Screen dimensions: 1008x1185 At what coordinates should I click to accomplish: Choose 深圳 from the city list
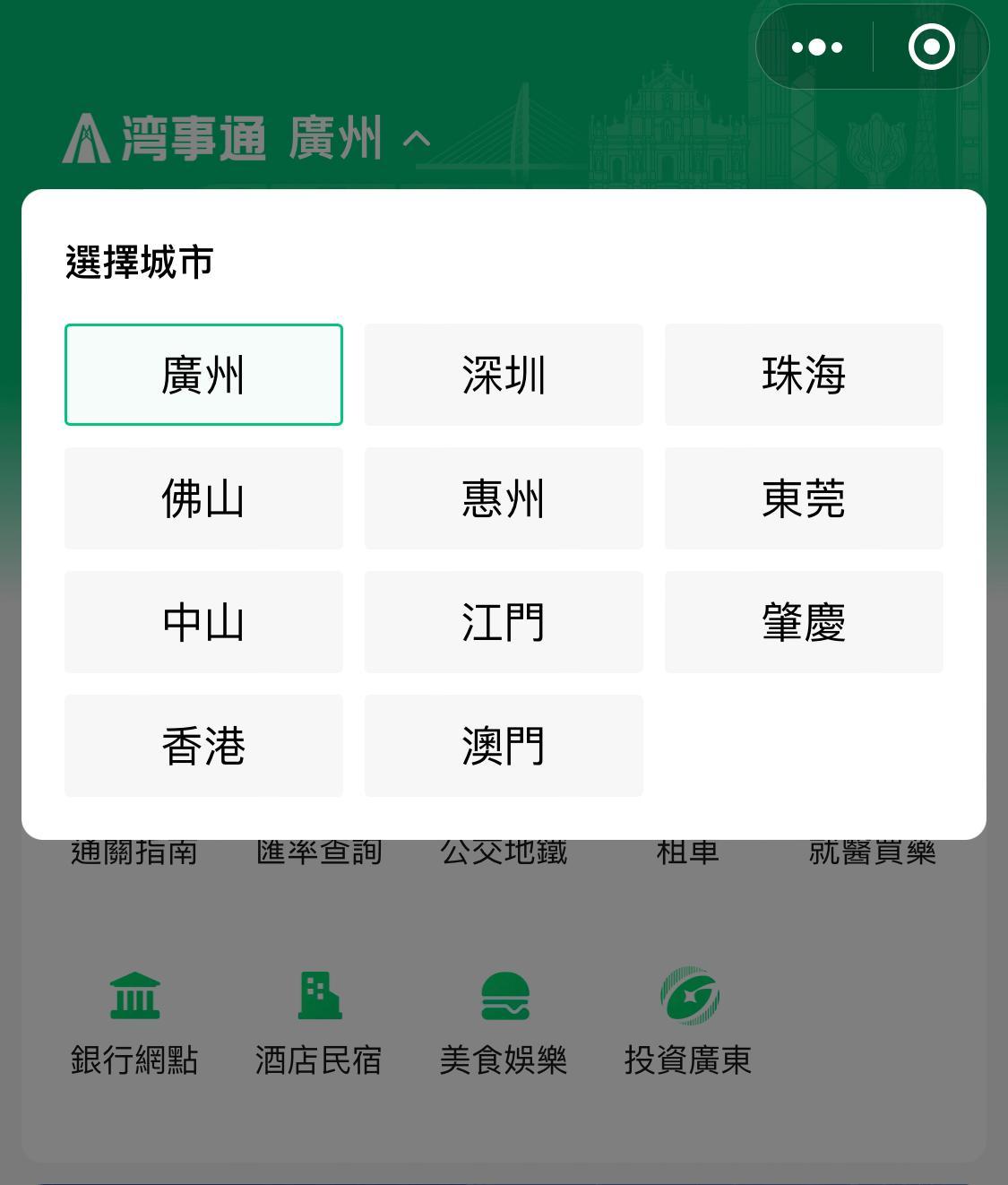coord(504,375)
